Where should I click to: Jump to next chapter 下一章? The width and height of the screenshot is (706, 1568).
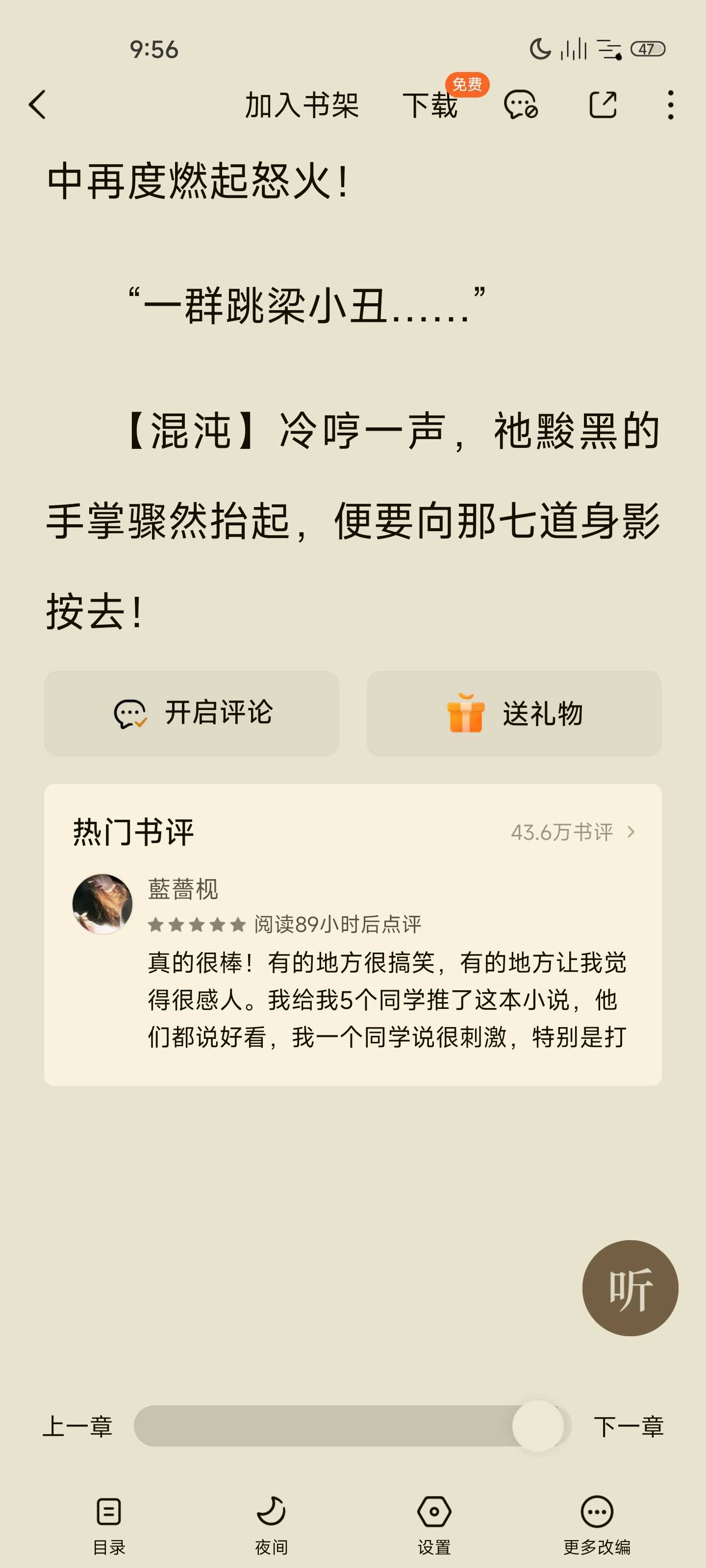click(629, 1426)
